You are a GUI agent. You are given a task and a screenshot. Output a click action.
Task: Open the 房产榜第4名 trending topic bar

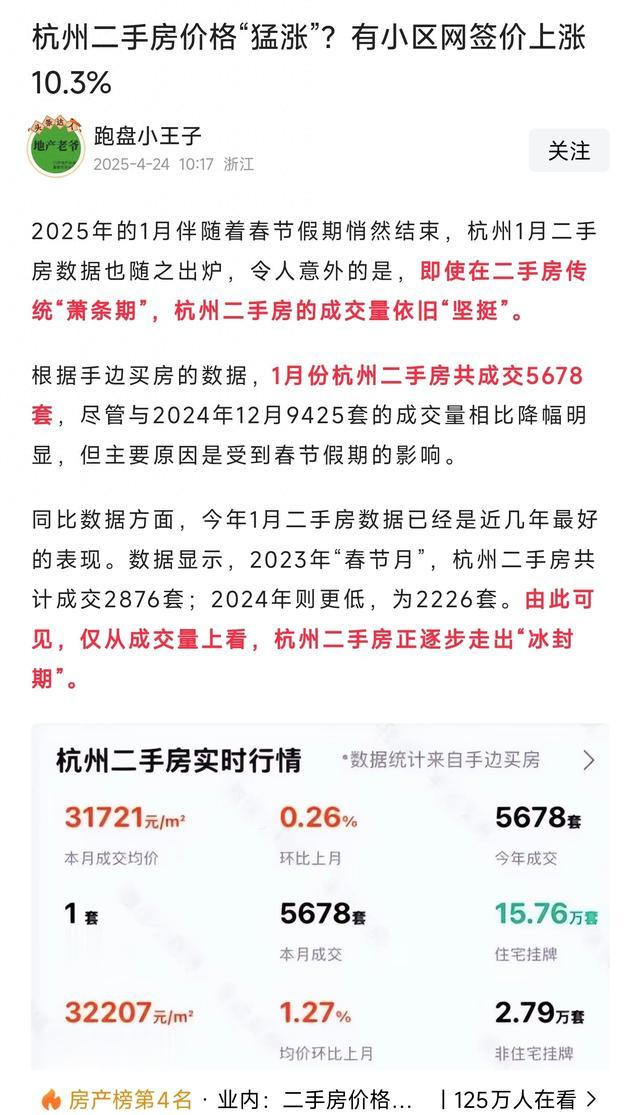[320, 1099]
